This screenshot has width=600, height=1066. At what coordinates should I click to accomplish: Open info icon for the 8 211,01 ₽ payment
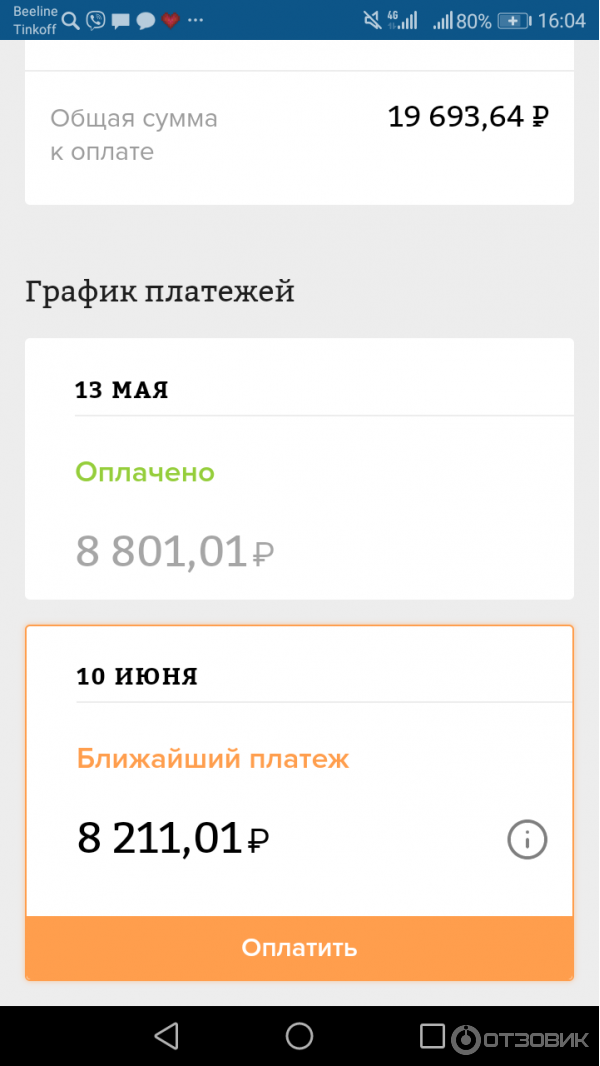(527, 840)
